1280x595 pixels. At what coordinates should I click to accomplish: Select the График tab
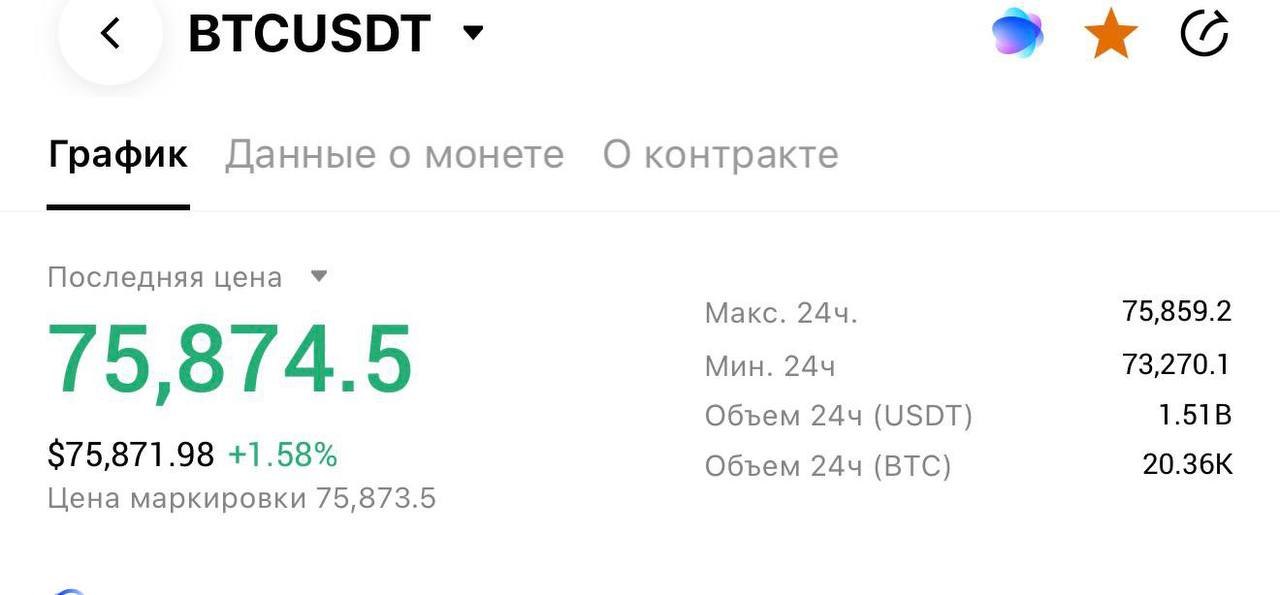[x=118, y=155]
